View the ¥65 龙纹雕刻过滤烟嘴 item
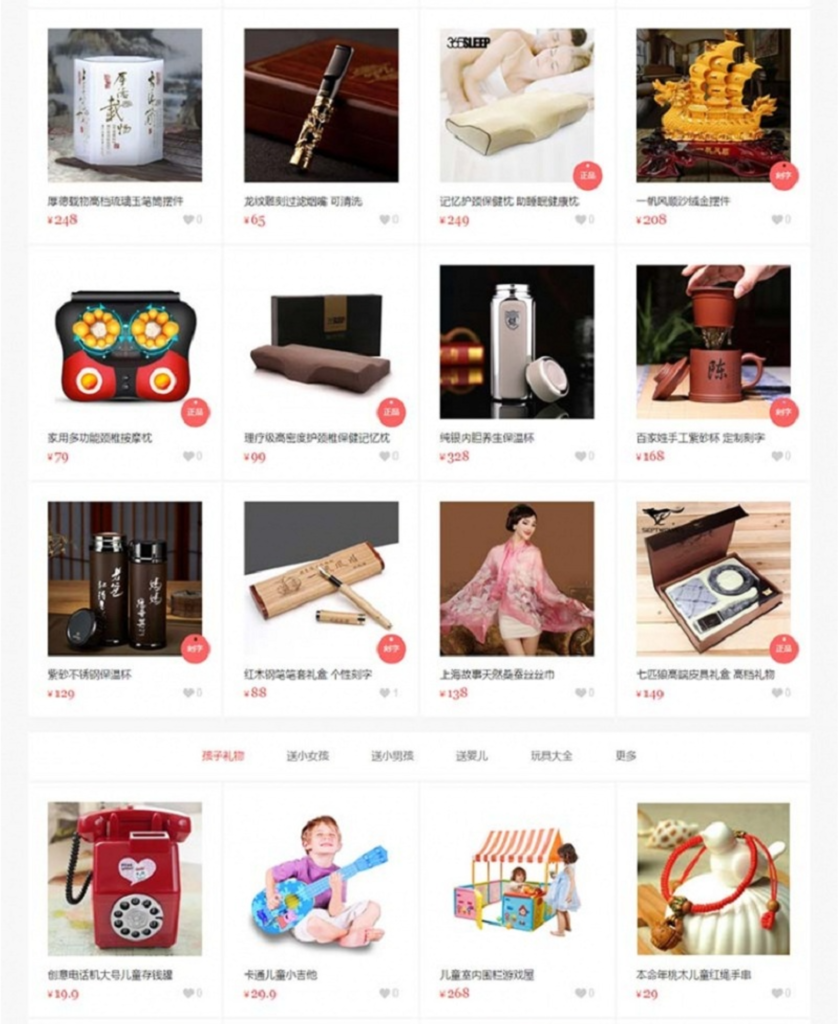Image resolution: width=838 pixels, height=1024 pixels. click(x=320, y=105)
